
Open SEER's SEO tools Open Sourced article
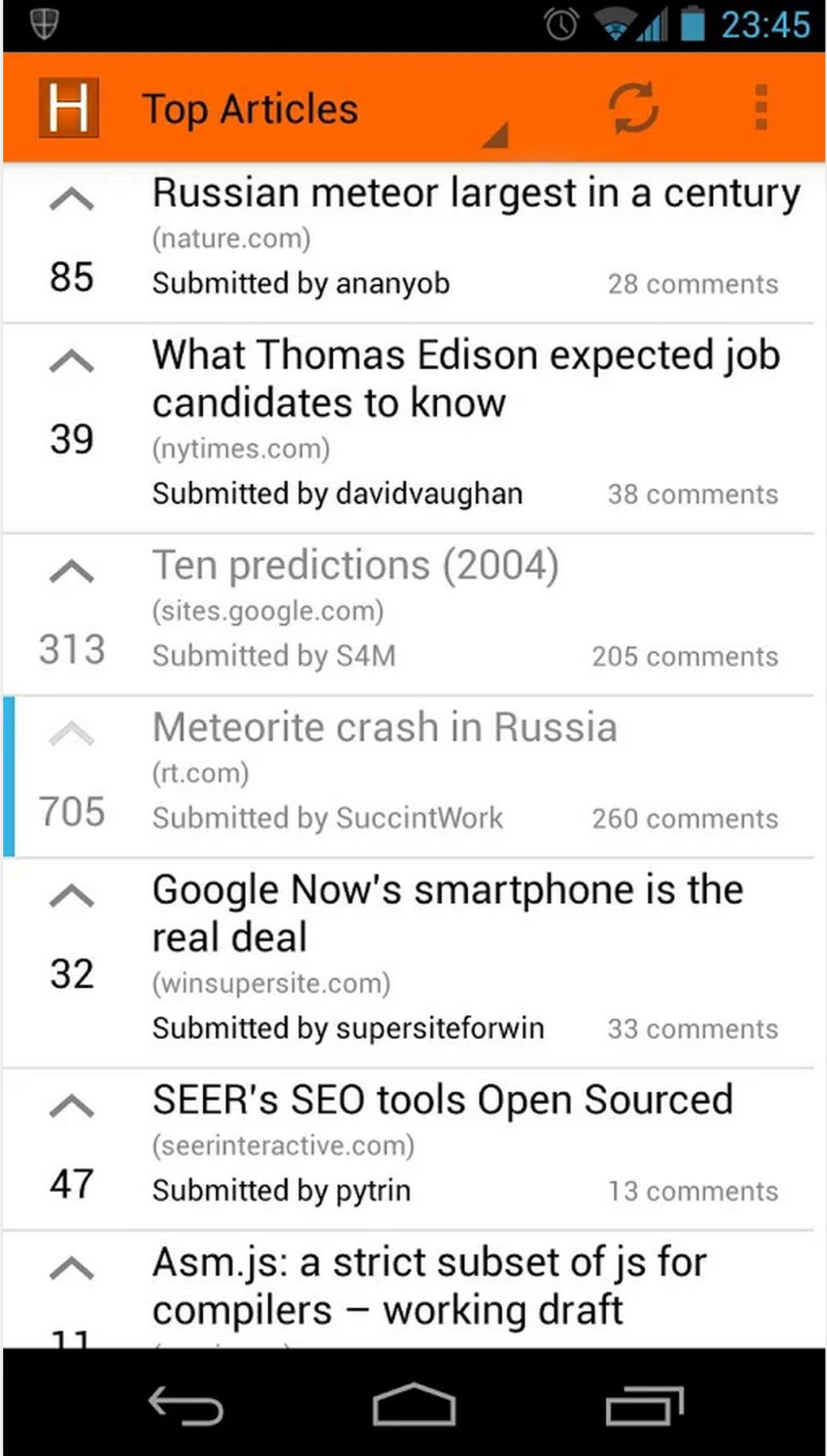pyautogui.click(x=443, y=1100)
